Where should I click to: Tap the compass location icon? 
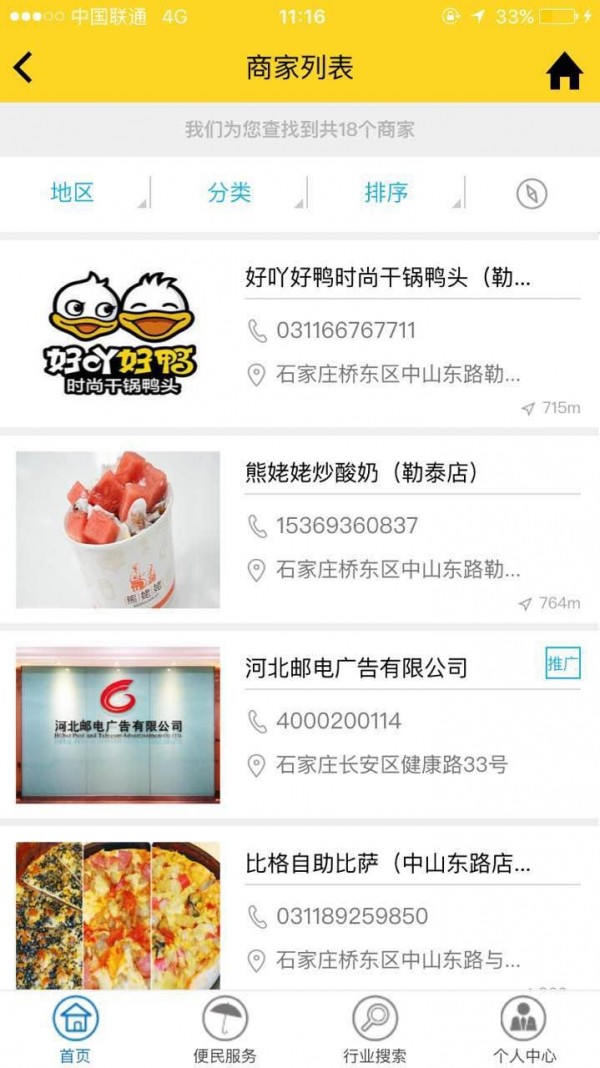pyautogui.click(x=532, y=194)
